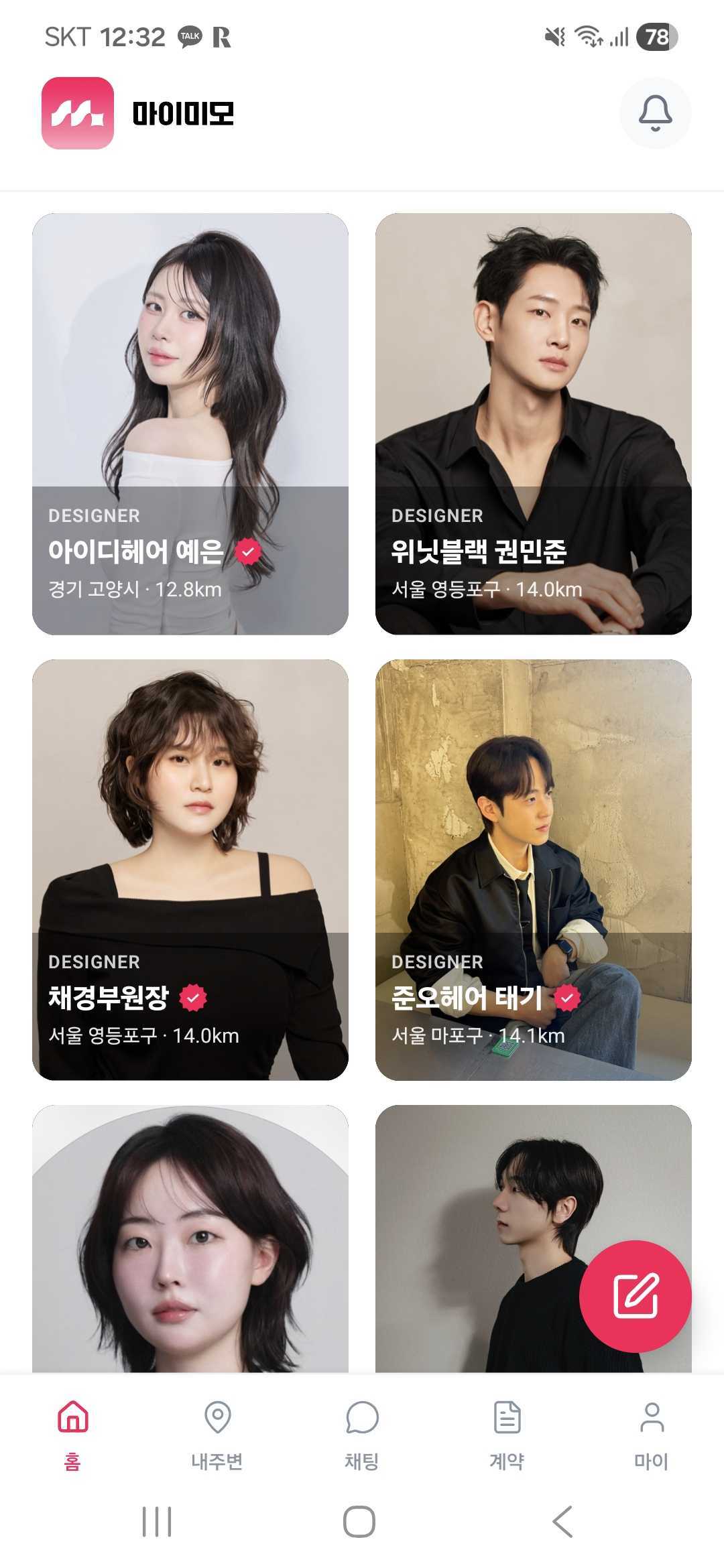Tap verified badge beside 채경부원장
Image resolution: width=724 pixels, height=1568 pixels.
click(x=194, y=997)
